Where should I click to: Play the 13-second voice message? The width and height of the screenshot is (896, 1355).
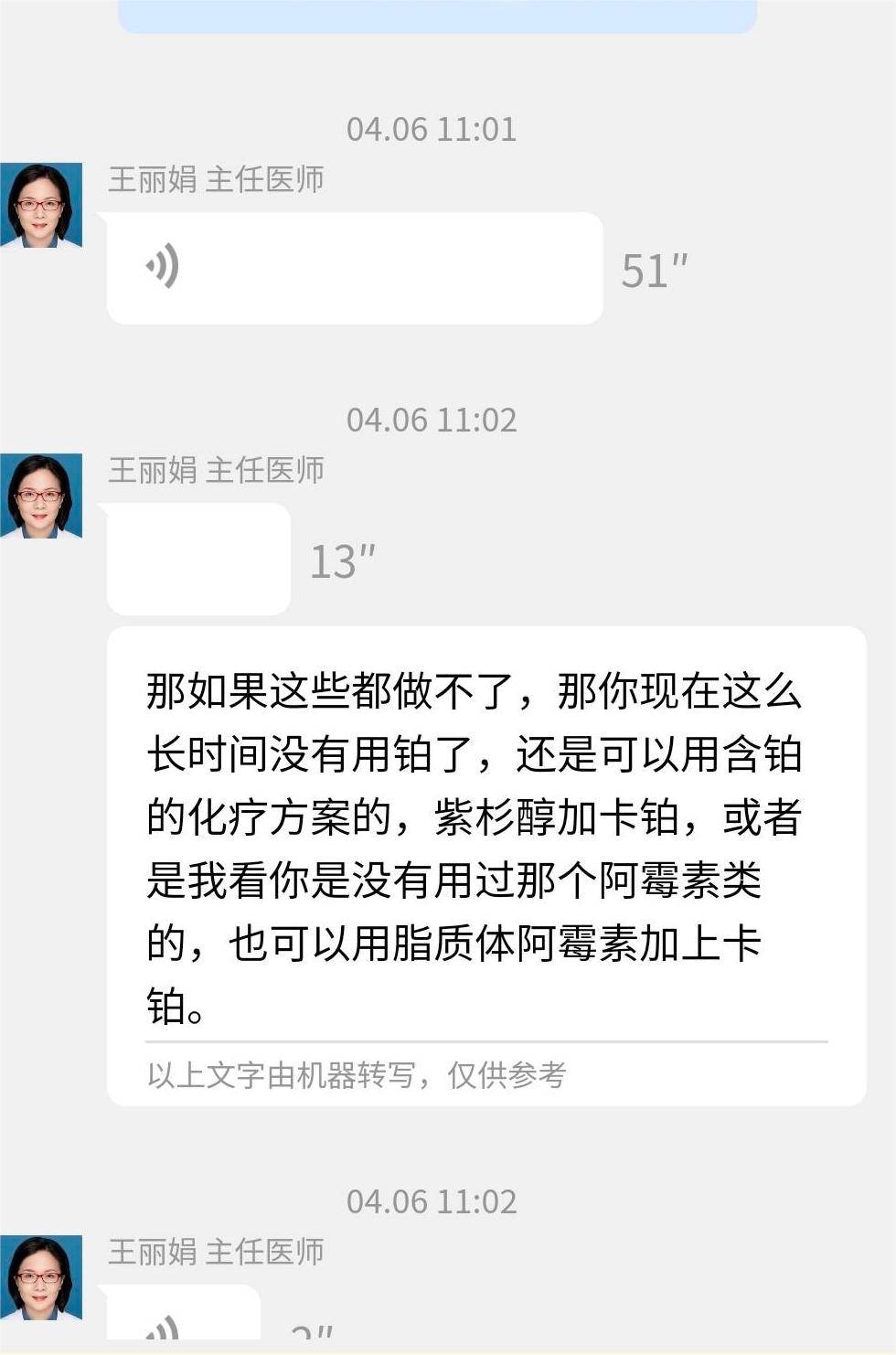coord(198,559)
